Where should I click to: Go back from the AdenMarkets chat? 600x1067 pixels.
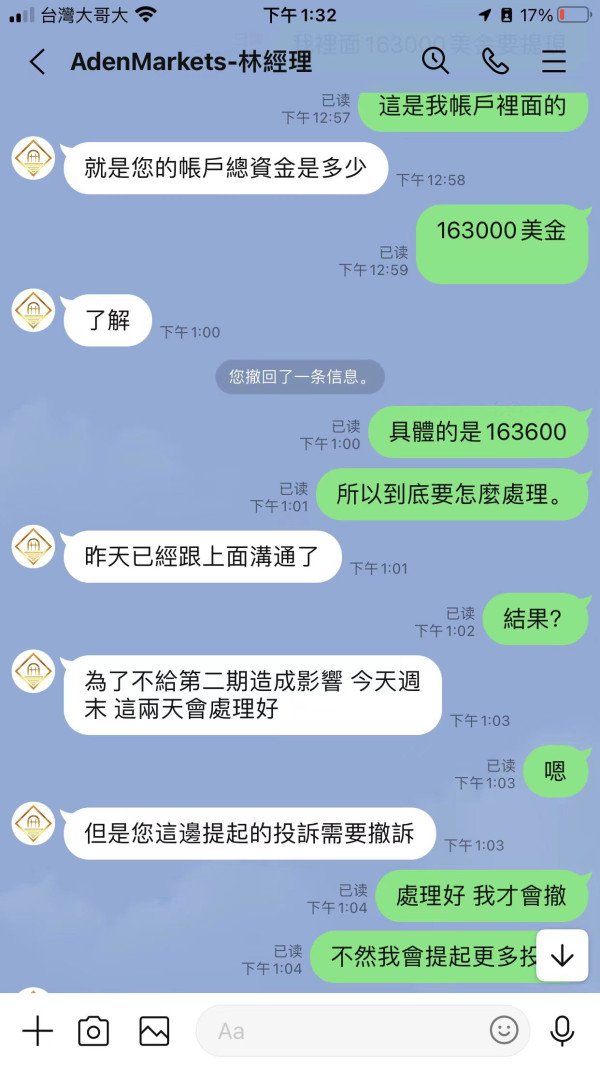37,62
